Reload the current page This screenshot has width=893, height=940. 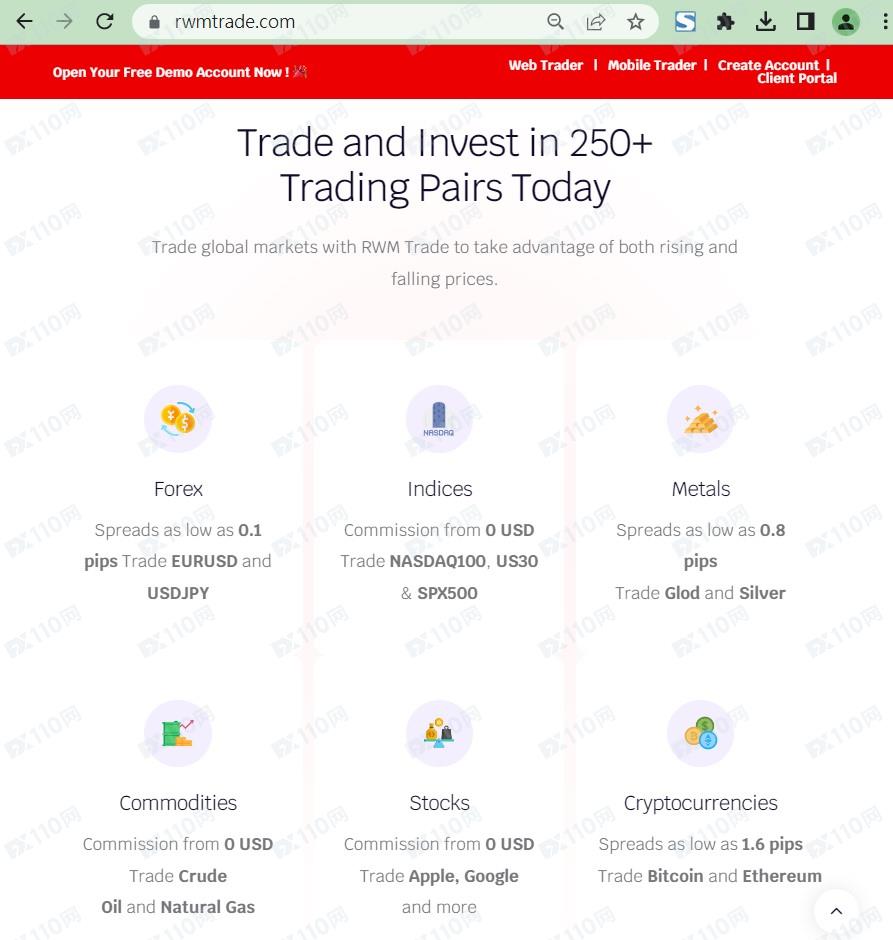point(105,21)
